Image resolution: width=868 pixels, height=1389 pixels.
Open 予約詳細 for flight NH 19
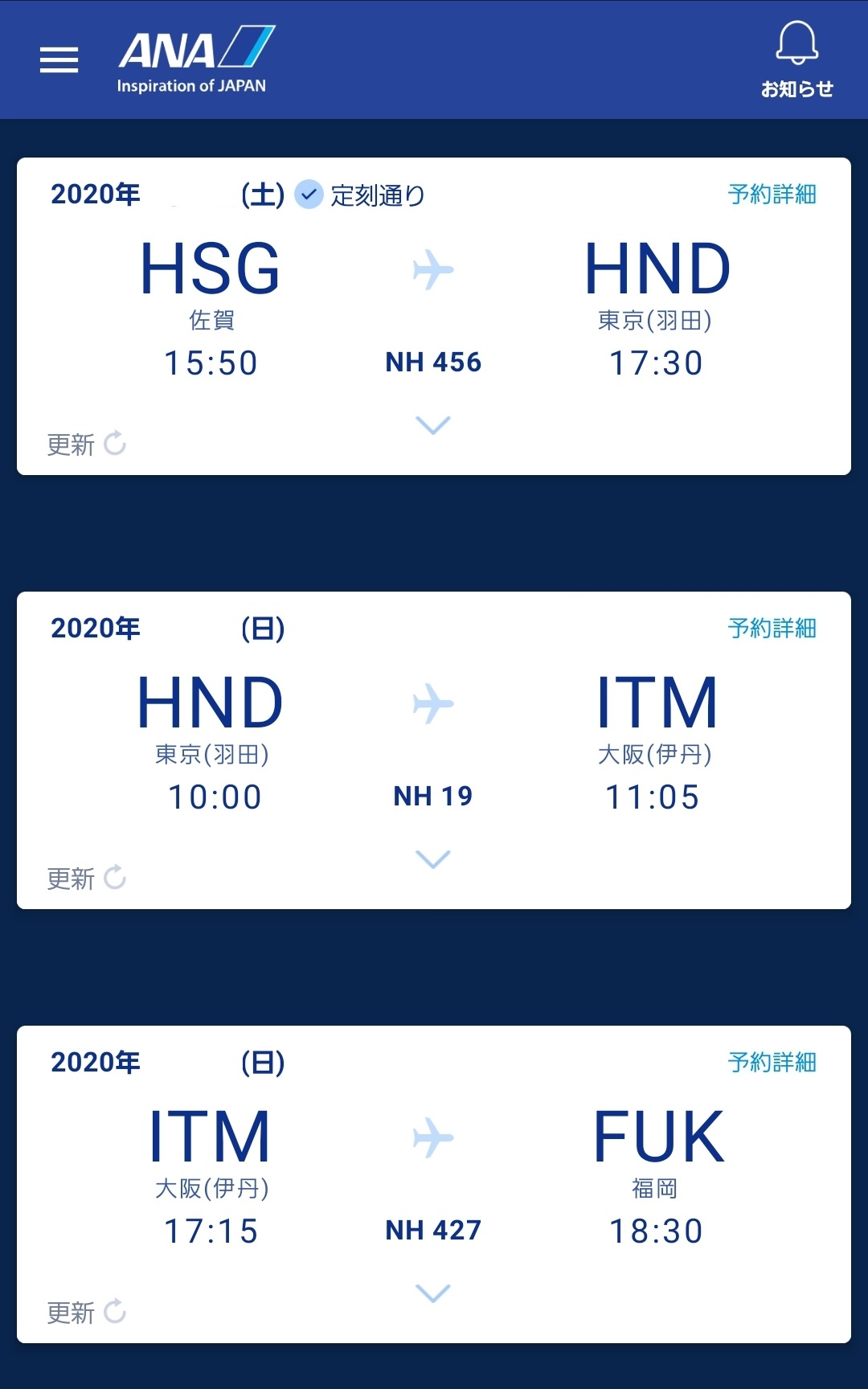coord(772,629)
